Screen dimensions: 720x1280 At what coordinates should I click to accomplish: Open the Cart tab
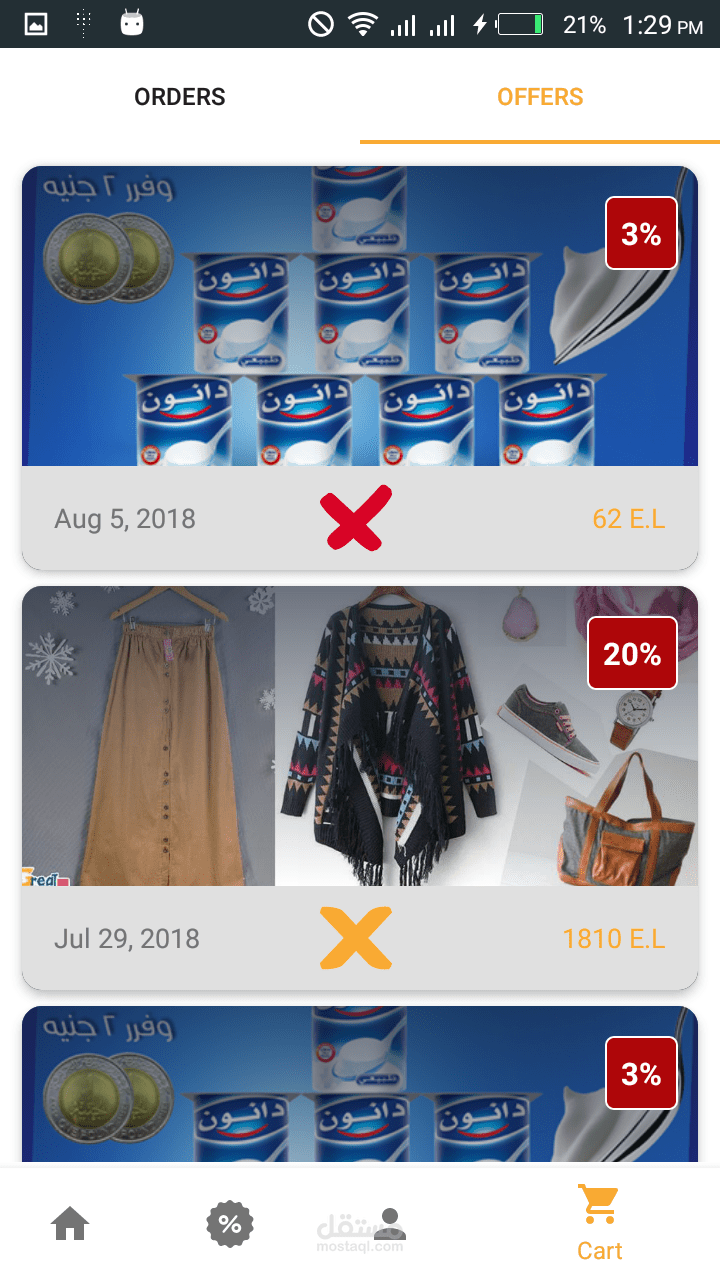(x=599, y=1223)
